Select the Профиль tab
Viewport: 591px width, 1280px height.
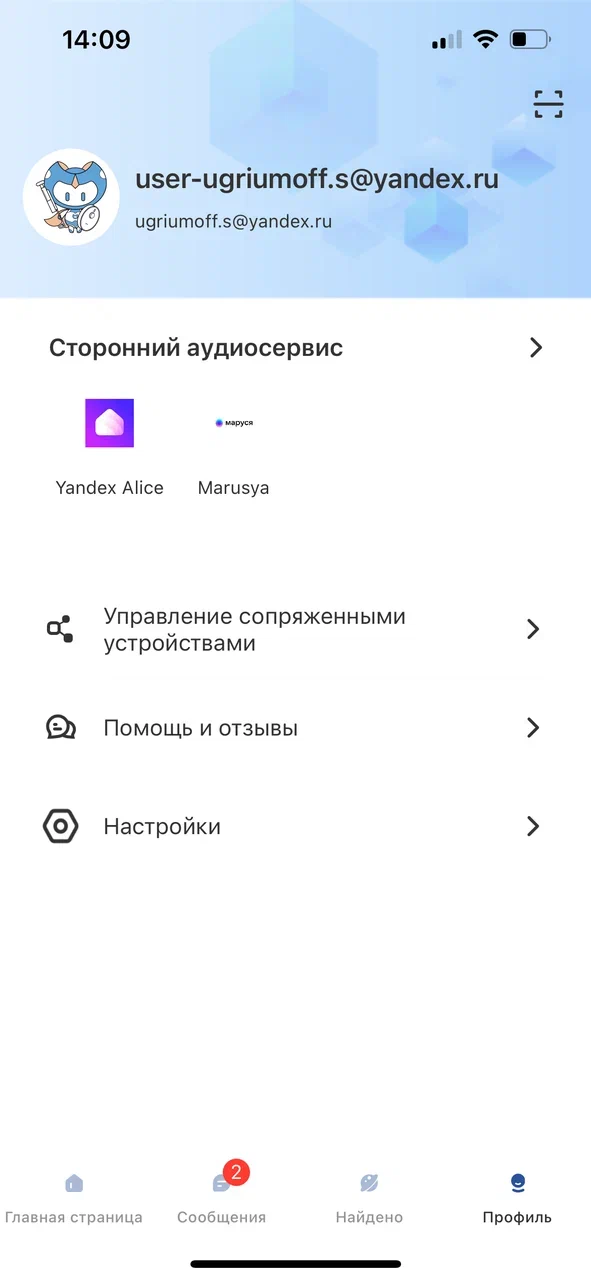coord(517,1199)
